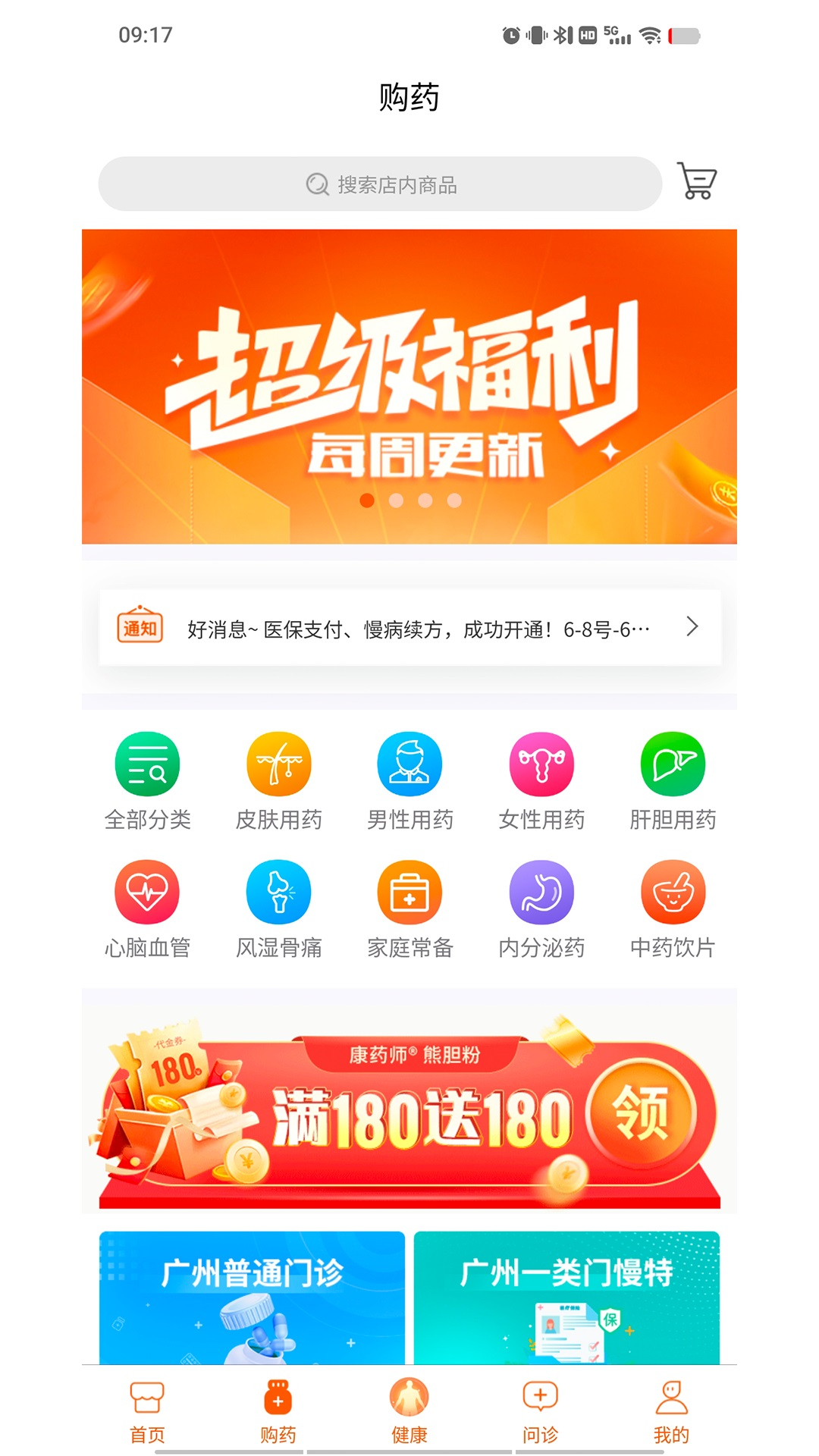Open the 通知 announcement about 医保支付
The height and width of the screenshot is (1456, 819).
pyautogui.click(x=409, y=629)
